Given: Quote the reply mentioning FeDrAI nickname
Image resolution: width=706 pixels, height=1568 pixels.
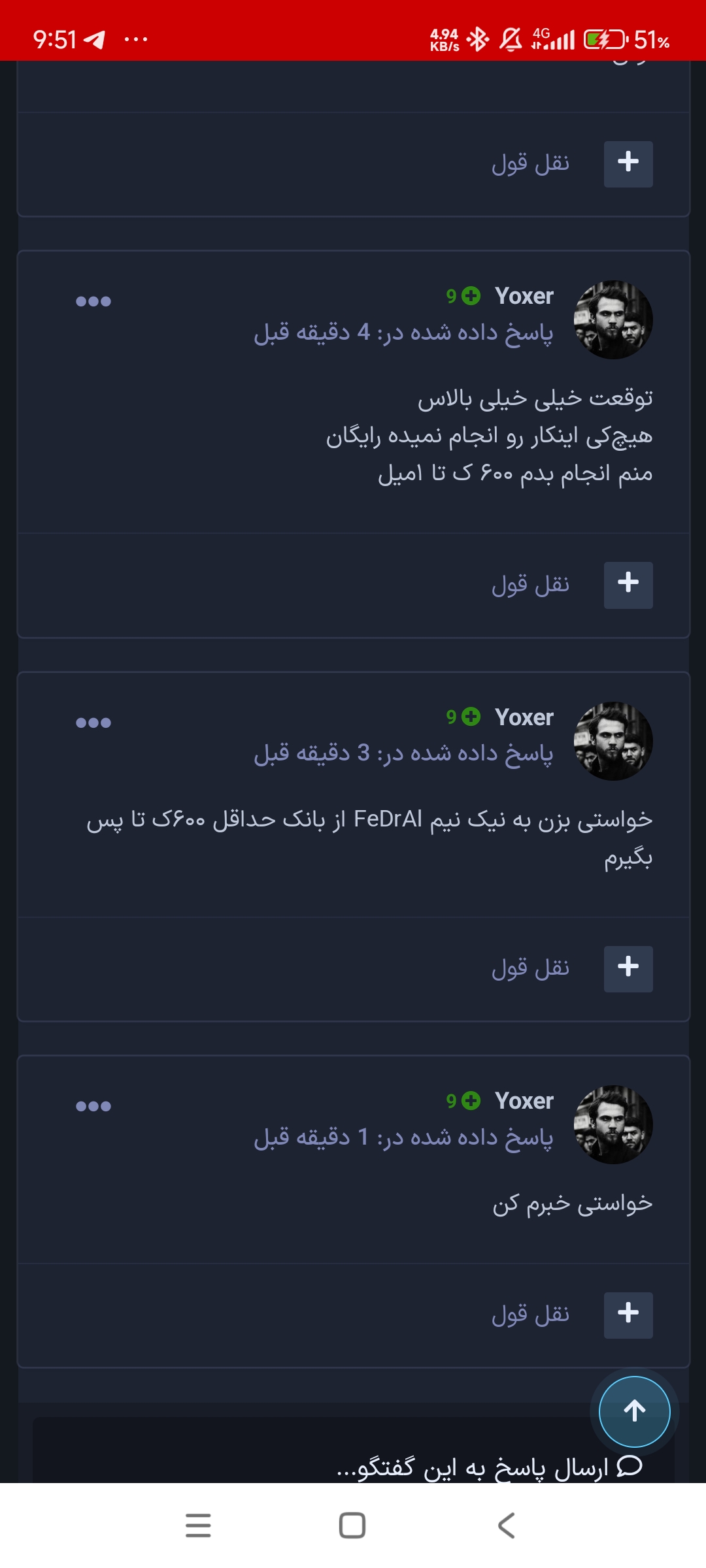Looking at the screenshot, I should 530,968.
